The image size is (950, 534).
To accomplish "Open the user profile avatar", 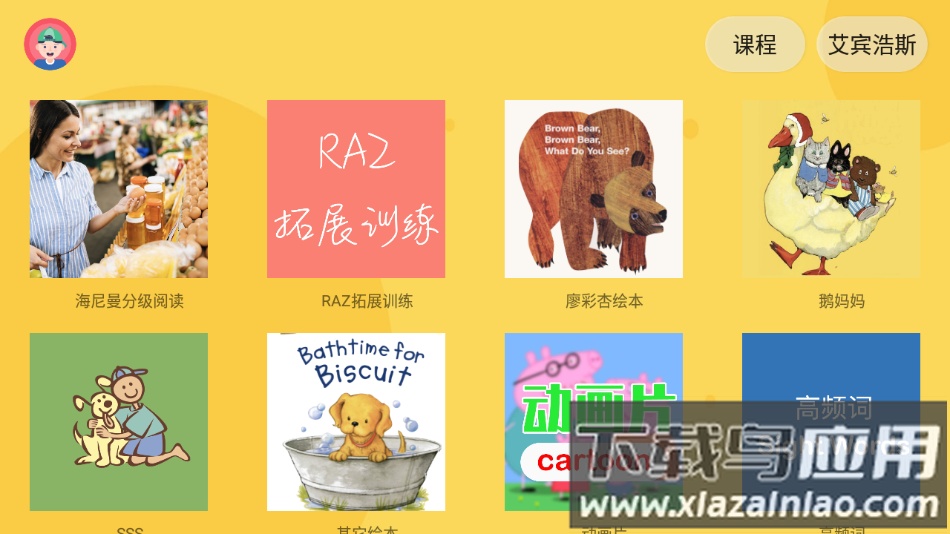I will coord(50,44).
